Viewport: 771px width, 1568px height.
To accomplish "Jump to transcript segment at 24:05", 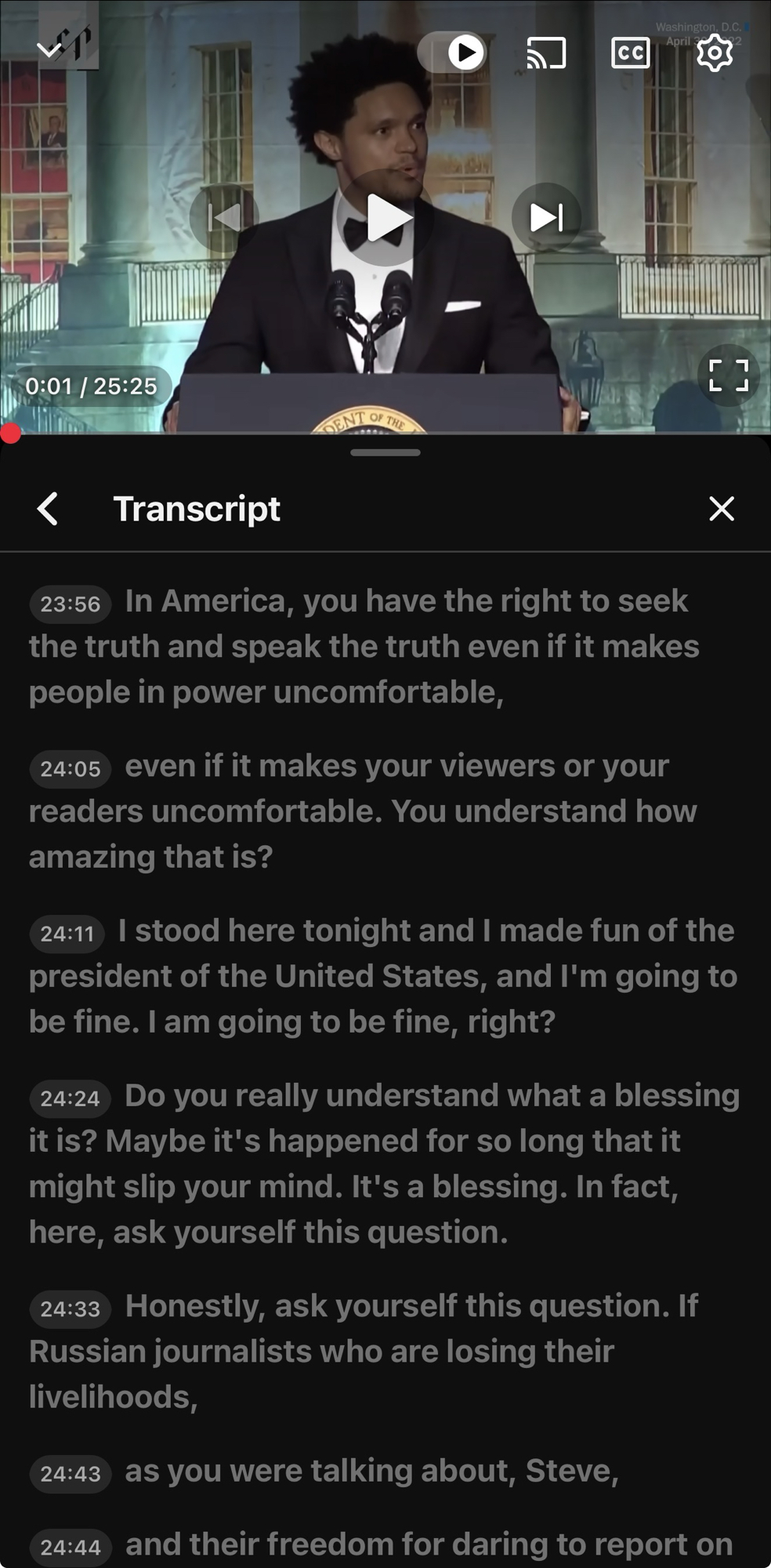I will pos(71,768).
